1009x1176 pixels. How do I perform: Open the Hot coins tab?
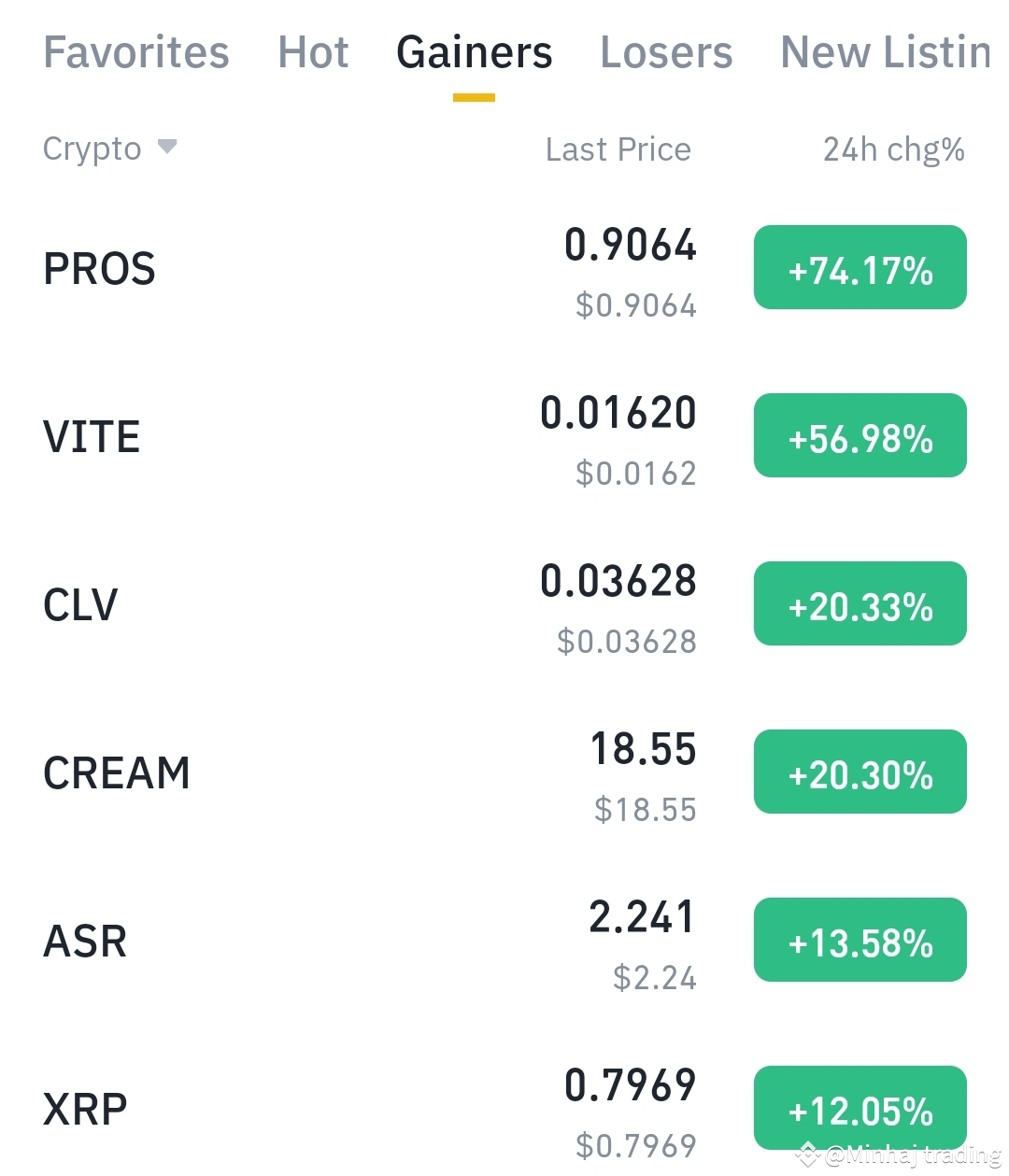314,53
